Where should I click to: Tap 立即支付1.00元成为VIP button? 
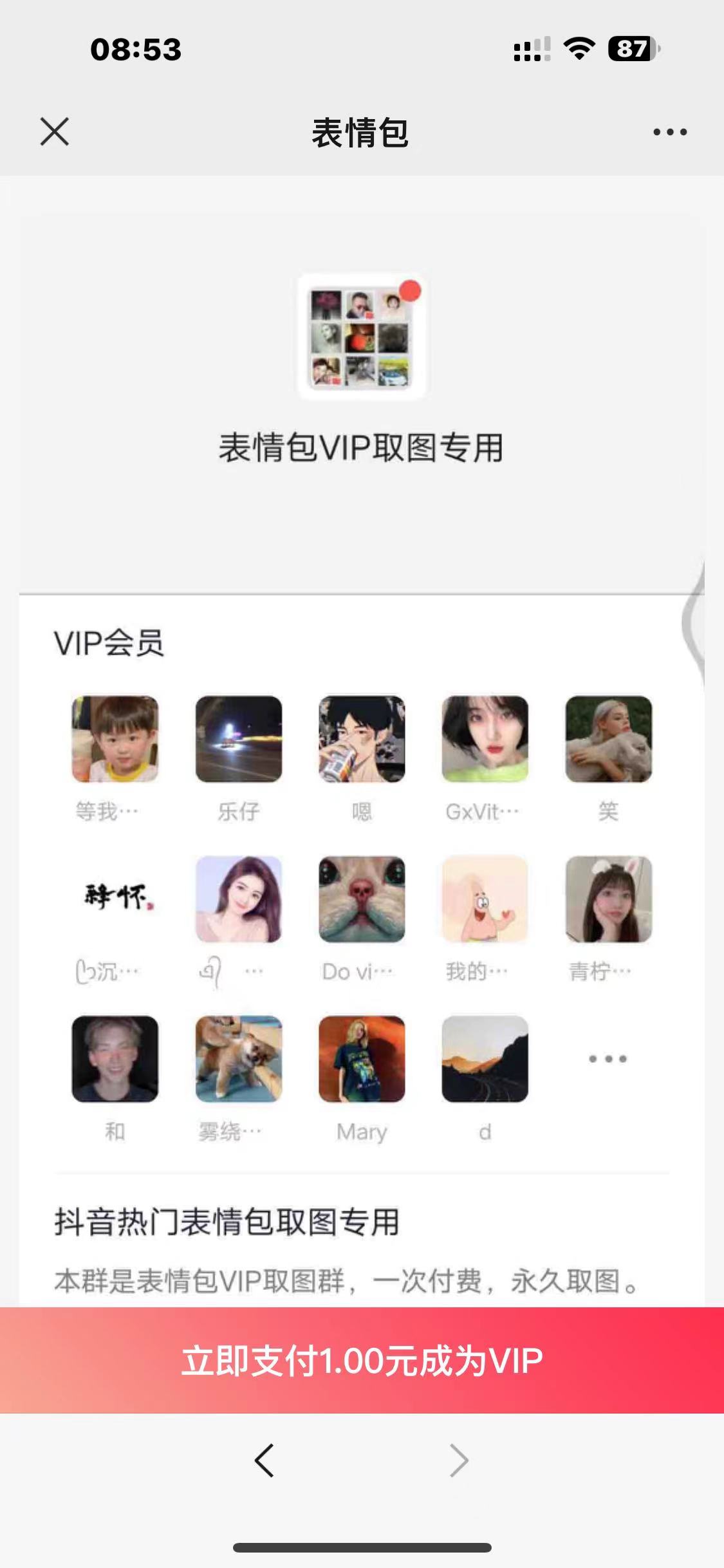click(362, 1360)
